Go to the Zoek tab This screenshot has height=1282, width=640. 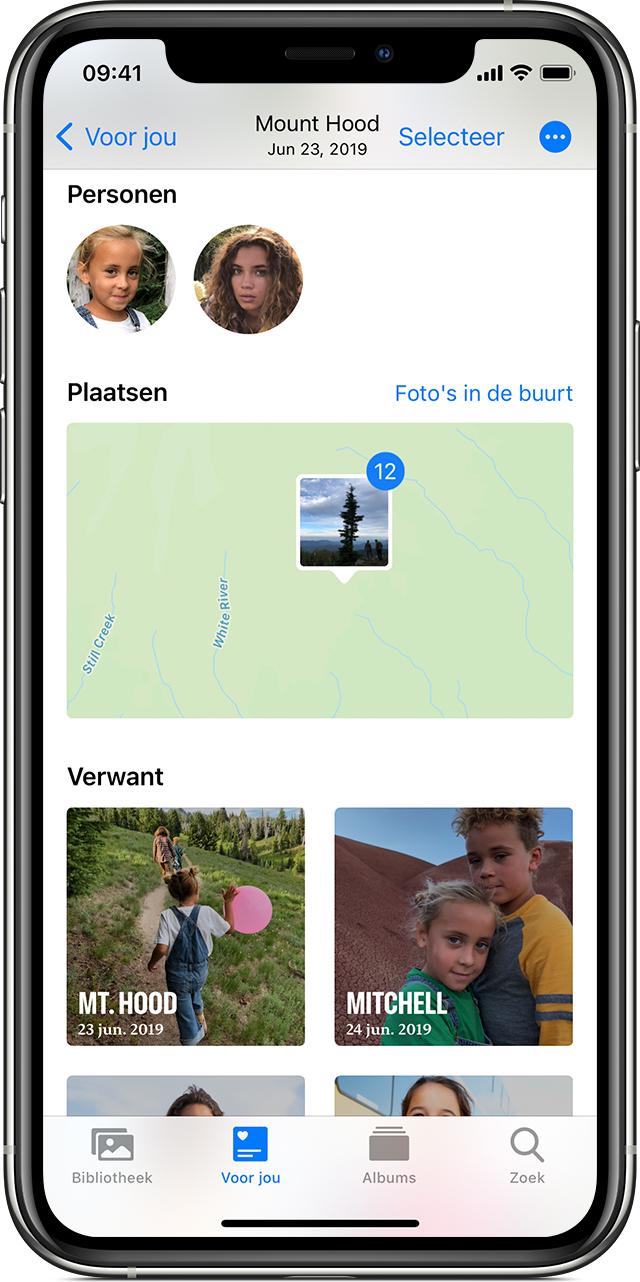click(x=527, y=1155)
